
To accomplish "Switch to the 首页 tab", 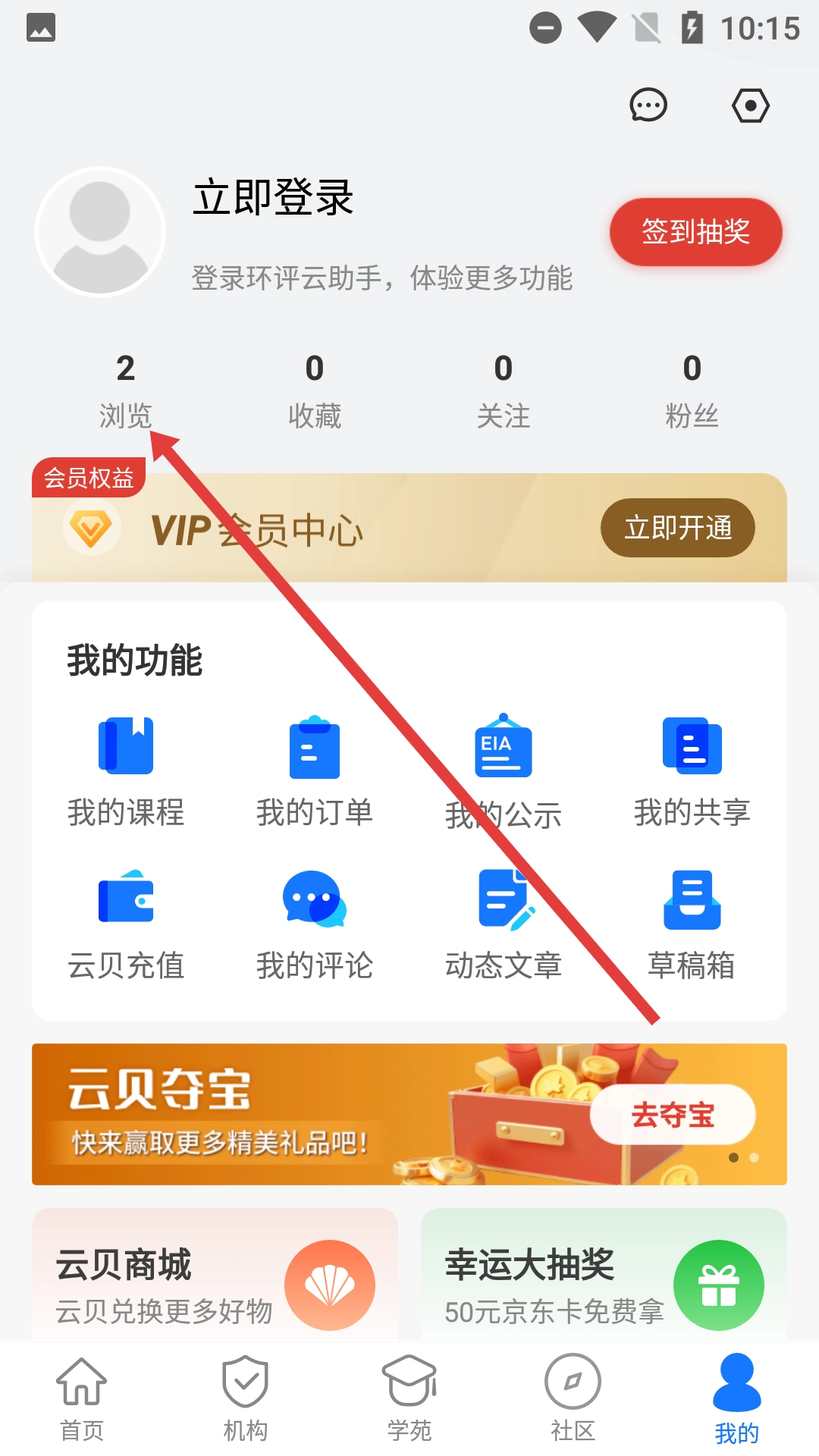I will click(82, 1398).
